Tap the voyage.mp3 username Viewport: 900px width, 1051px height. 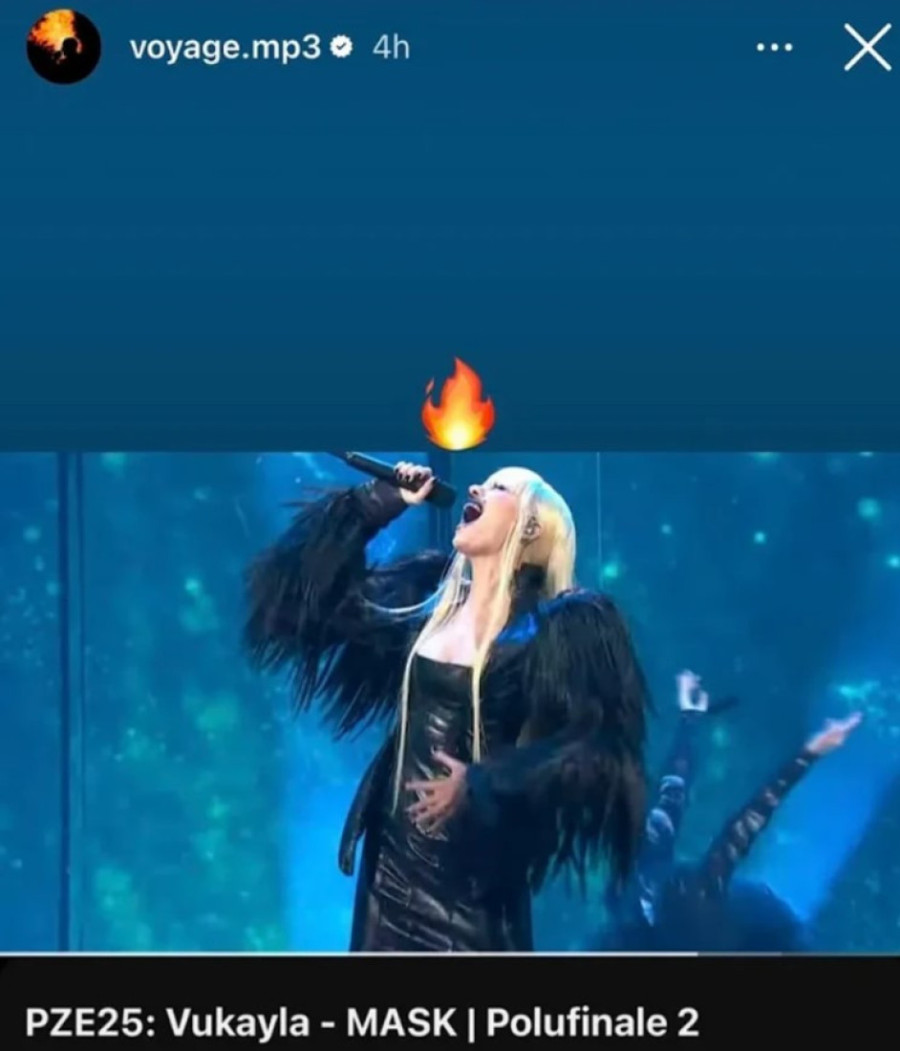(225, 47)
